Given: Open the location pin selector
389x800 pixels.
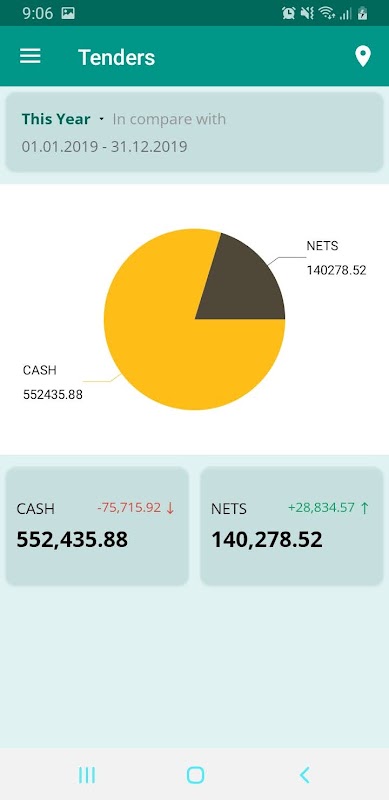Looking at the screenshot, I should coord(362,57).
